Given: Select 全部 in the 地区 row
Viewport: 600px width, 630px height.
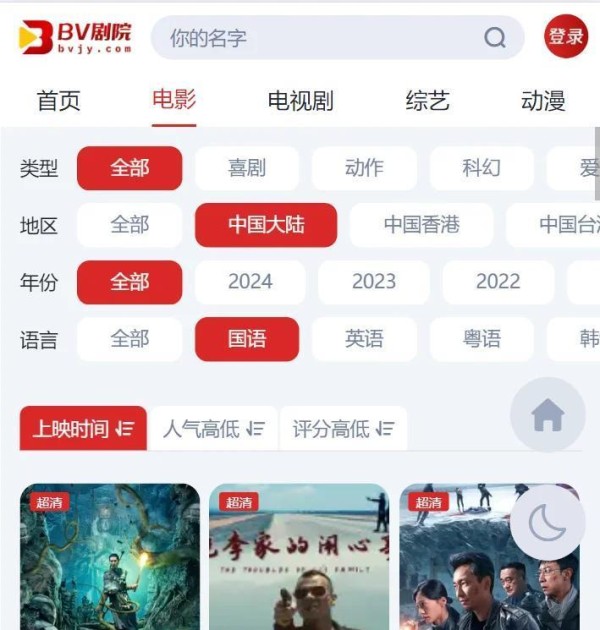Looking at the screenshot, I should (x=129, y=225).
